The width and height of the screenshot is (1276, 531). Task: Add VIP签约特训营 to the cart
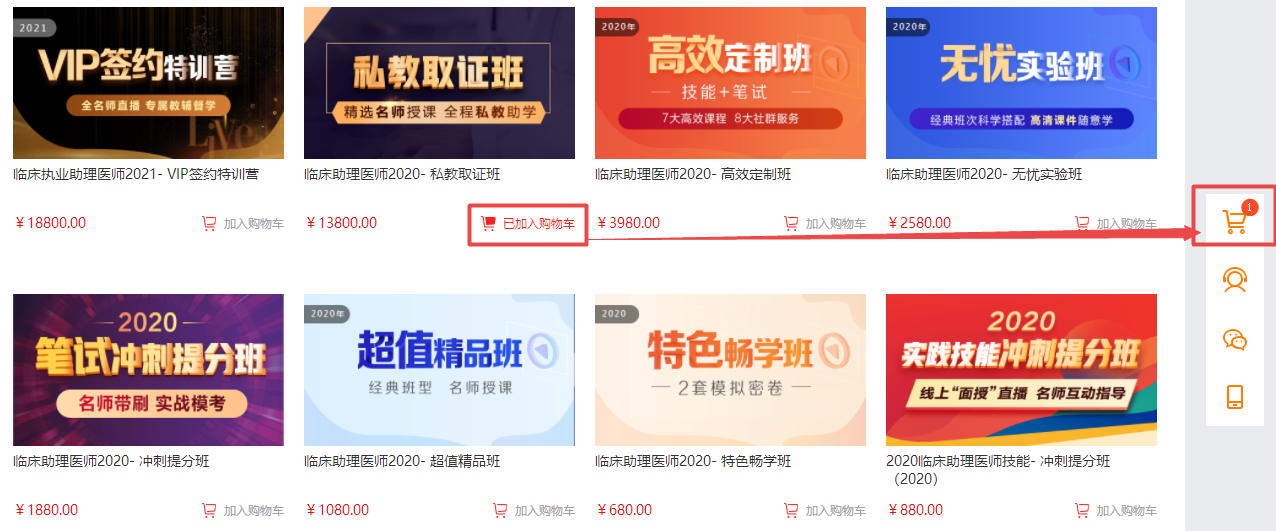tap(243, 224)
